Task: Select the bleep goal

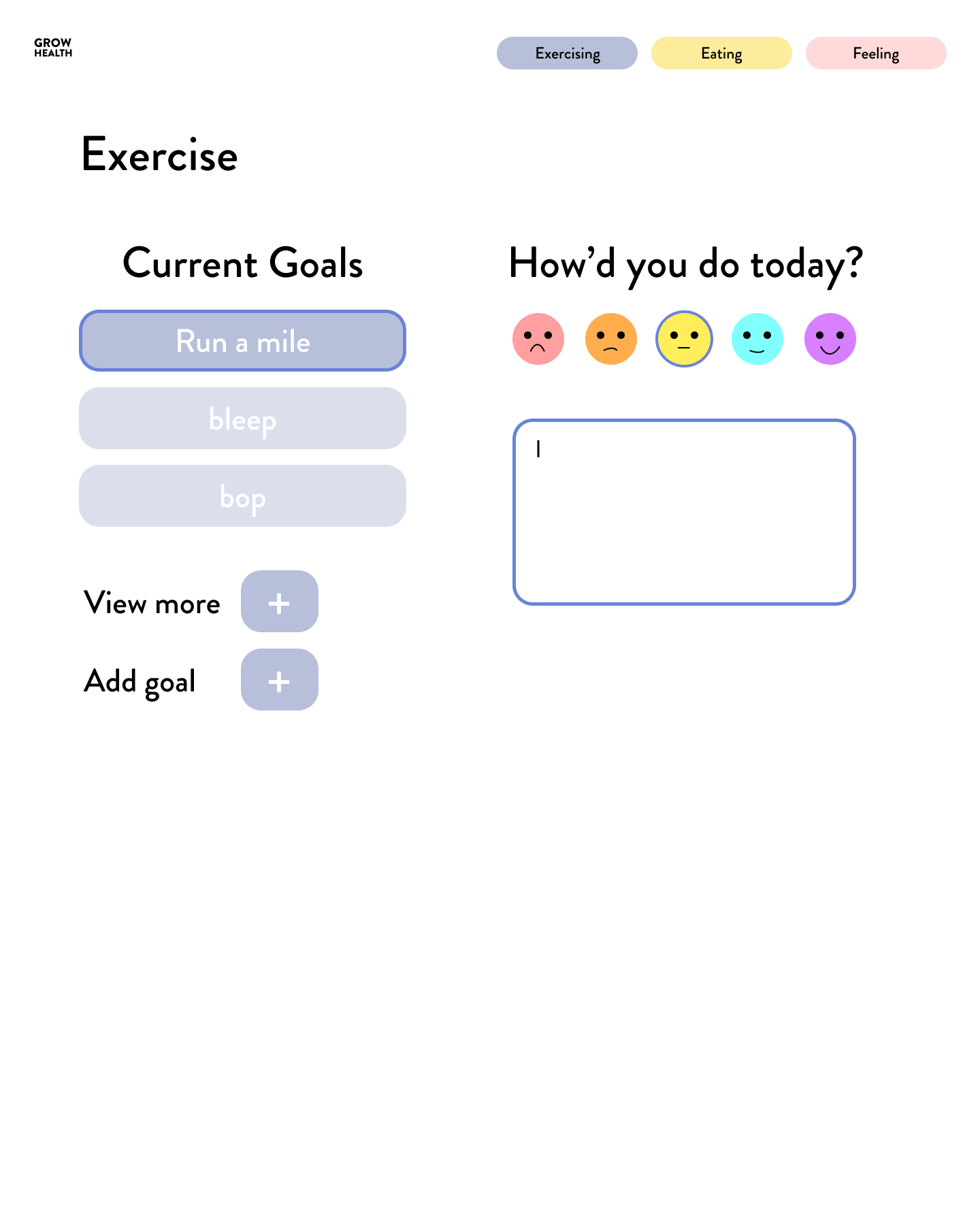Action: click(x=242, y=419)
